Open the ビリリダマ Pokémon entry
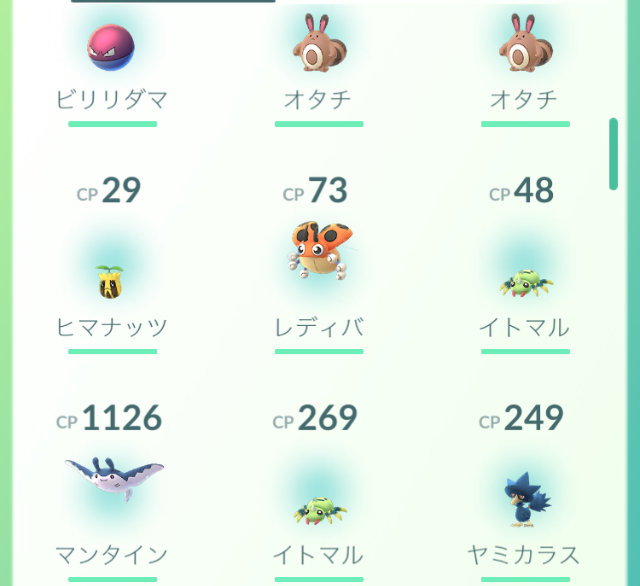 [111, 49]
